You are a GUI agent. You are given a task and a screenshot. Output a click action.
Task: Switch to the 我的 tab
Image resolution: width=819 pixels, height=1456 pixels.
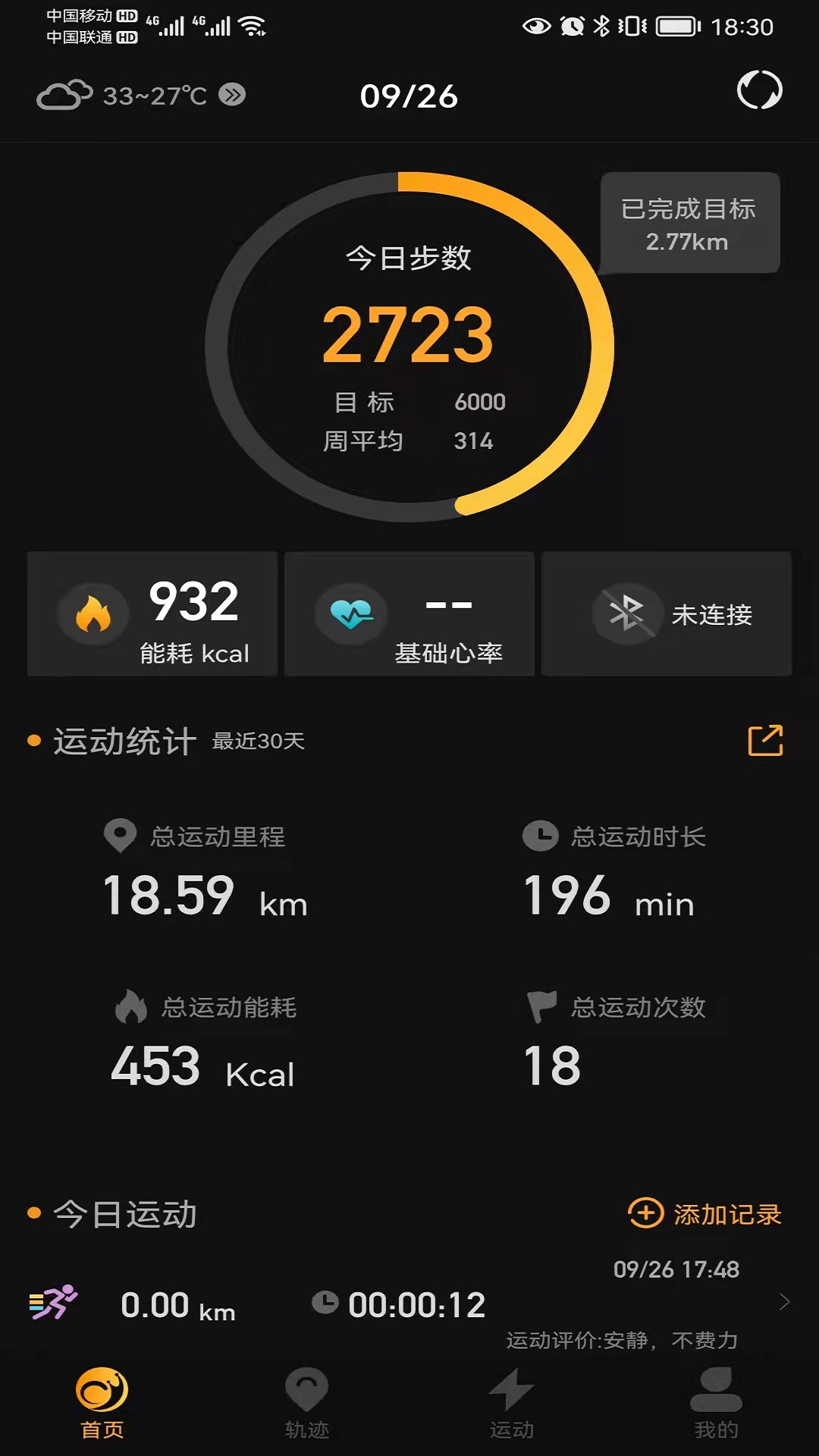717,1403
